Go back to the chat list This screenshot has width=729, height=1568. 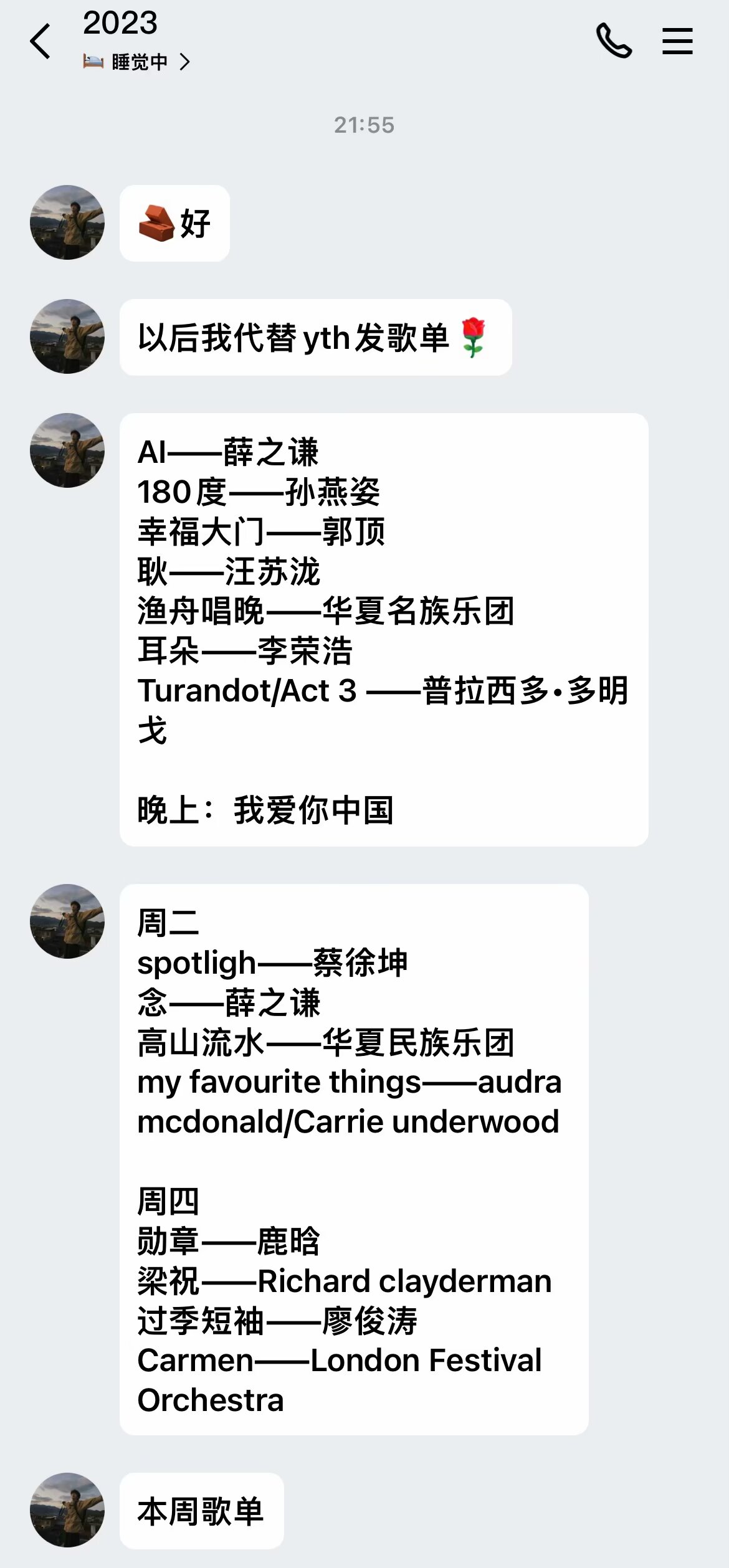pos(40,42)
